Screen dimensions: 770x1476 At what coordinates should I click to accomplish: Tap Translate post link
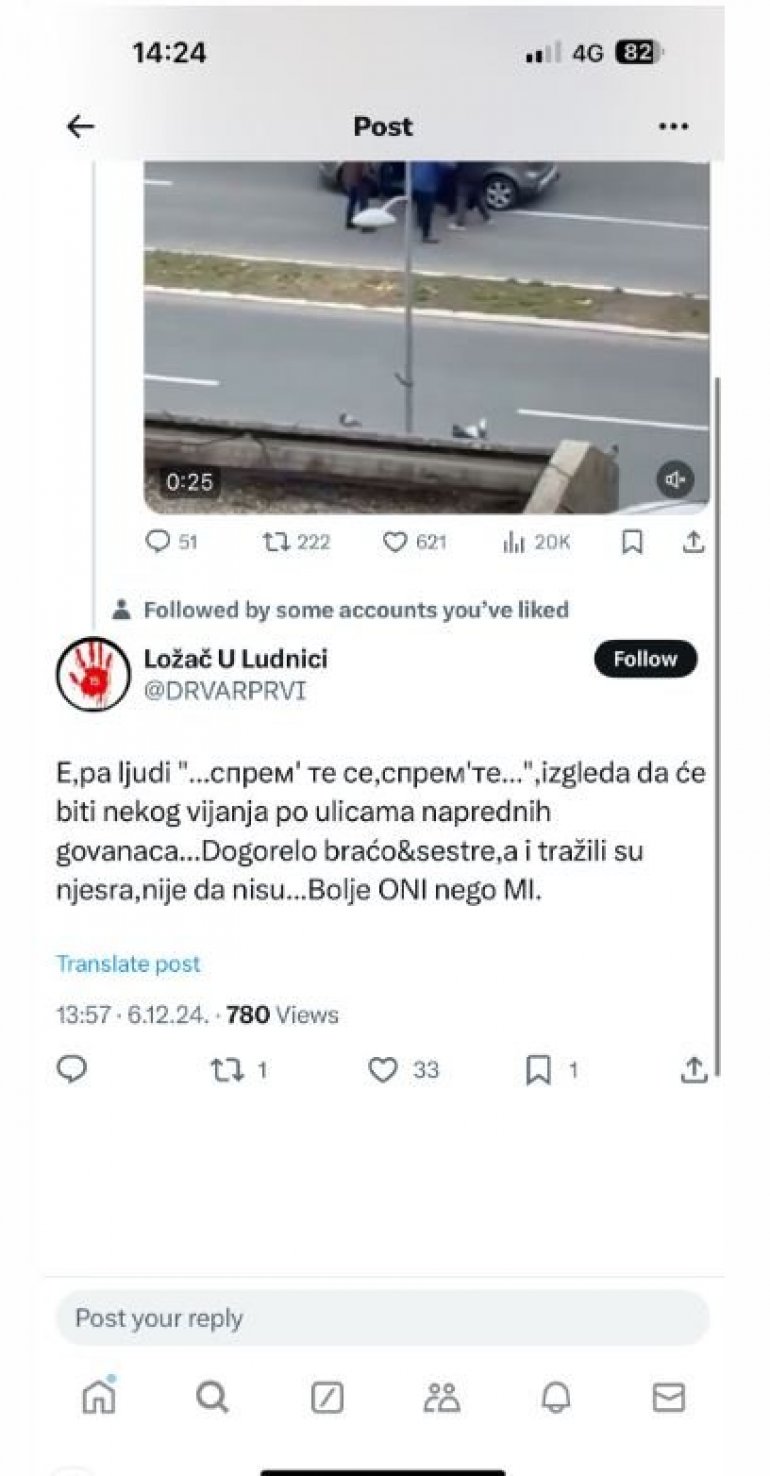click(x=128, y=964)
